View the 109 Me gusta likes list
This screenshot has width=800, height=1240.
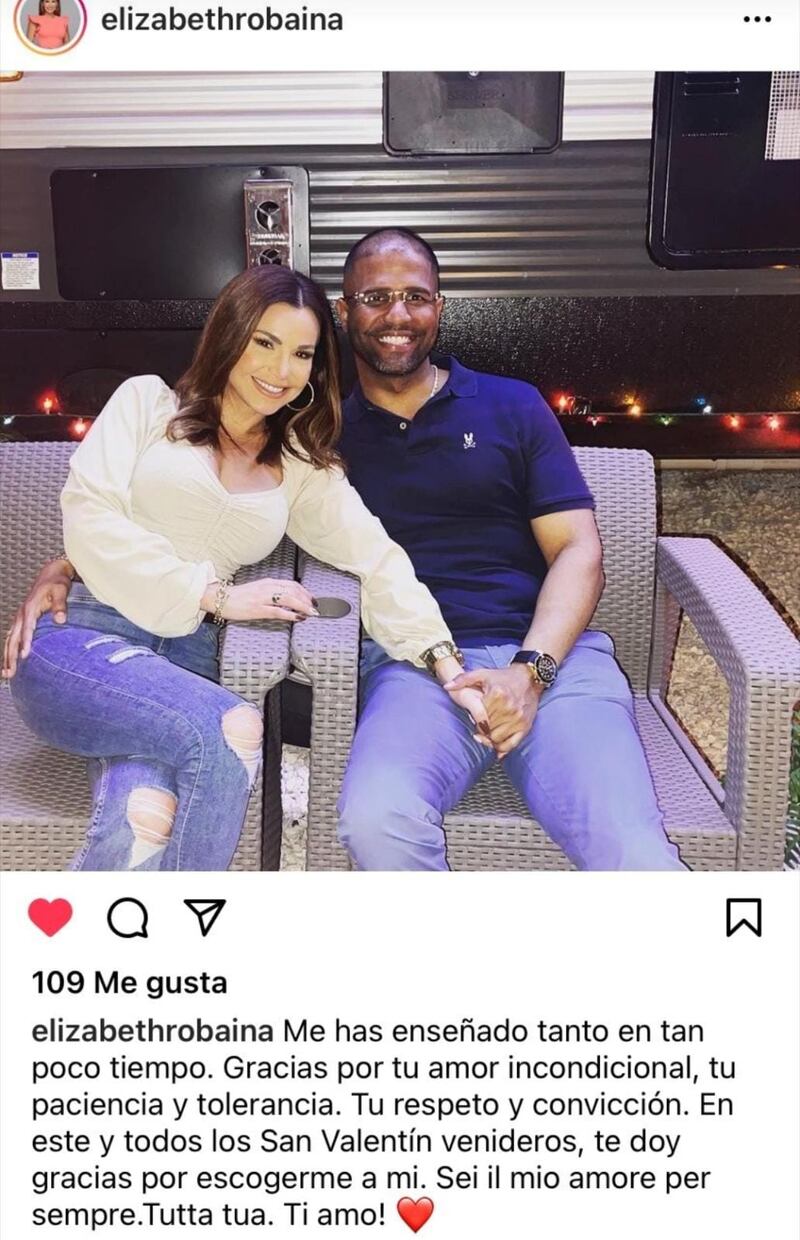click(129, 983)
